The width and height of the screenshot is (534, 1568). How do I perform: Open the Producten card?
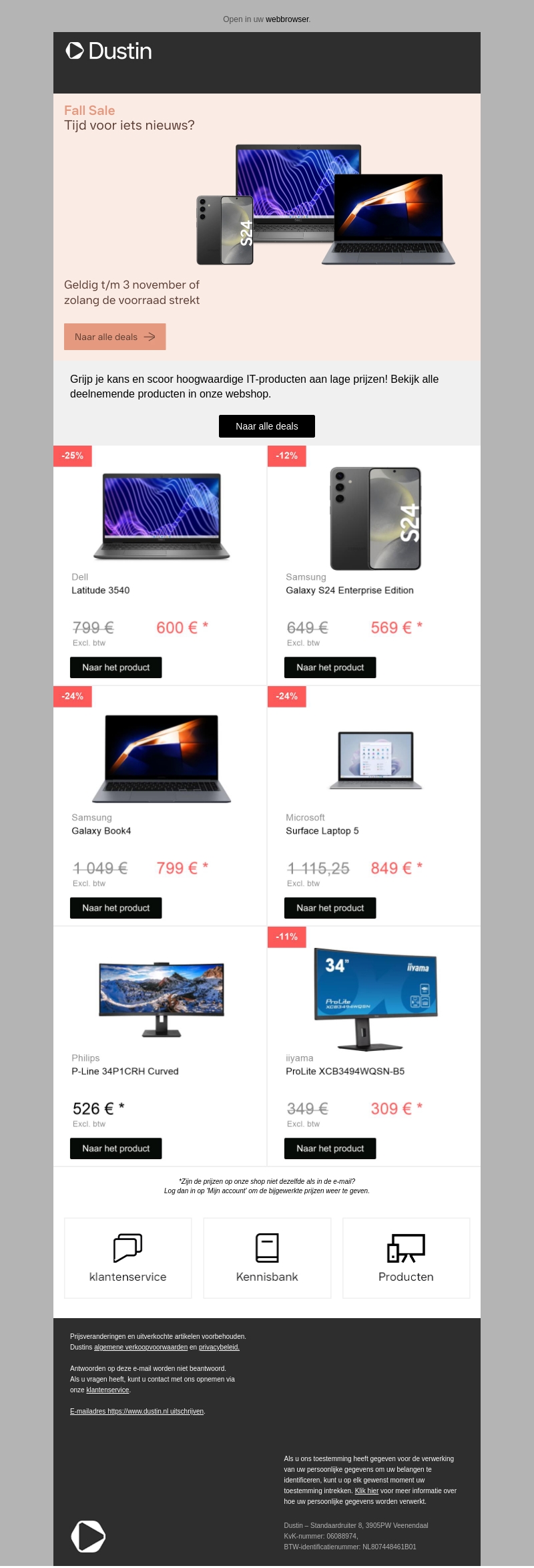click(406, 1258)
